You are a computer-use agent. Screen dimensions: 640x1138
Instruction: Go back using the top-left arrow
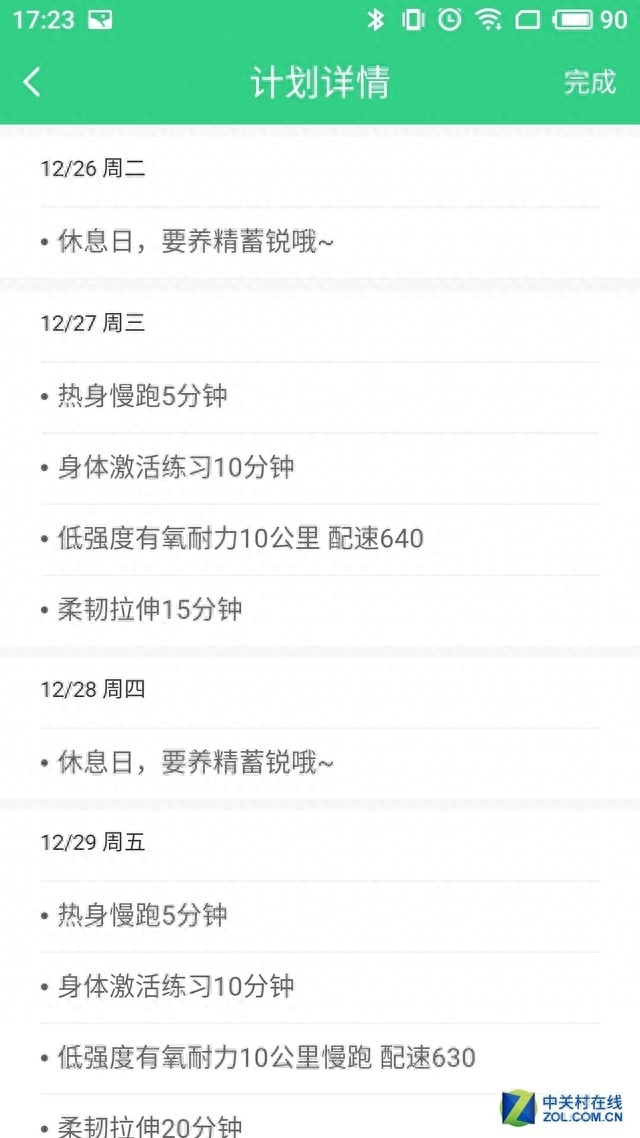[32, 82]
